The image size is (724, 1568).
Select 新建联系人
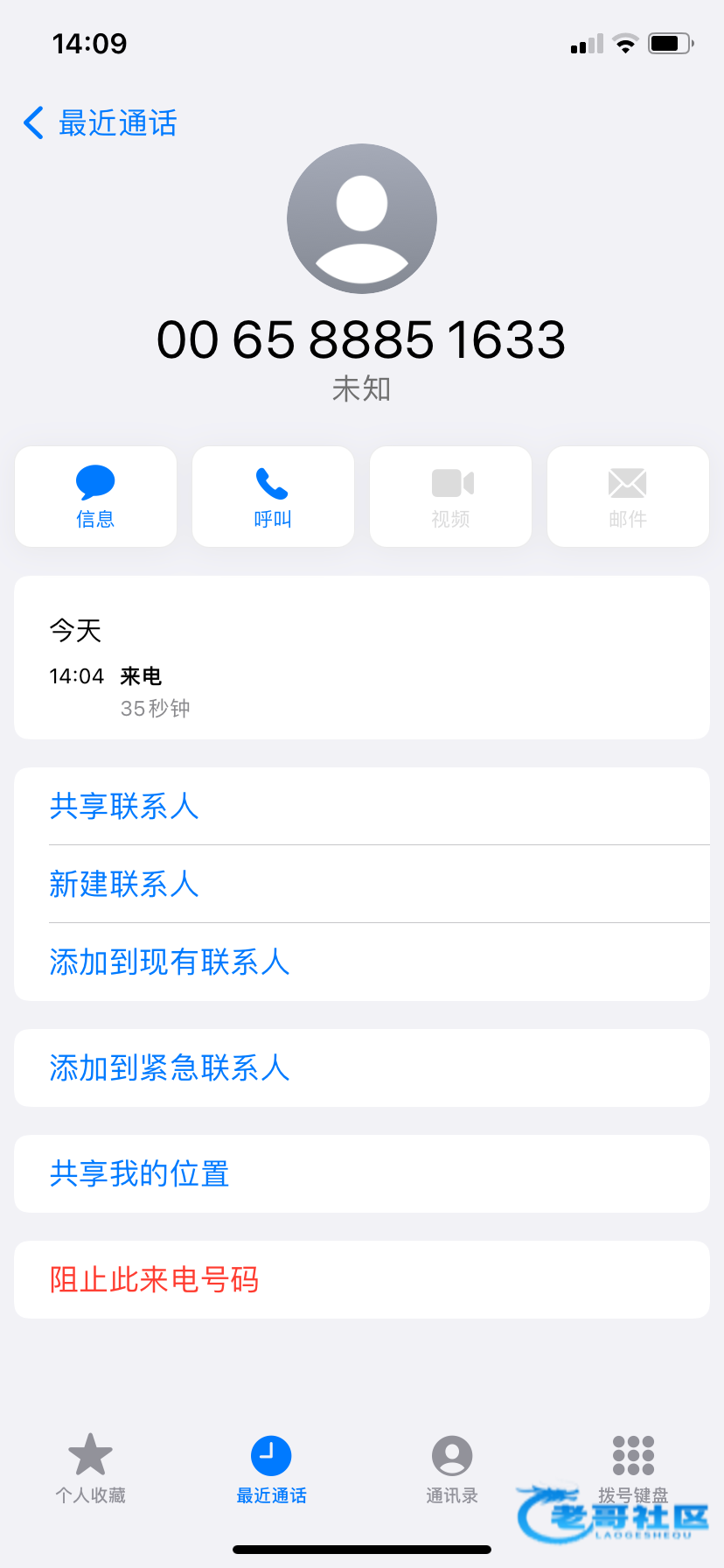[362, 884]
